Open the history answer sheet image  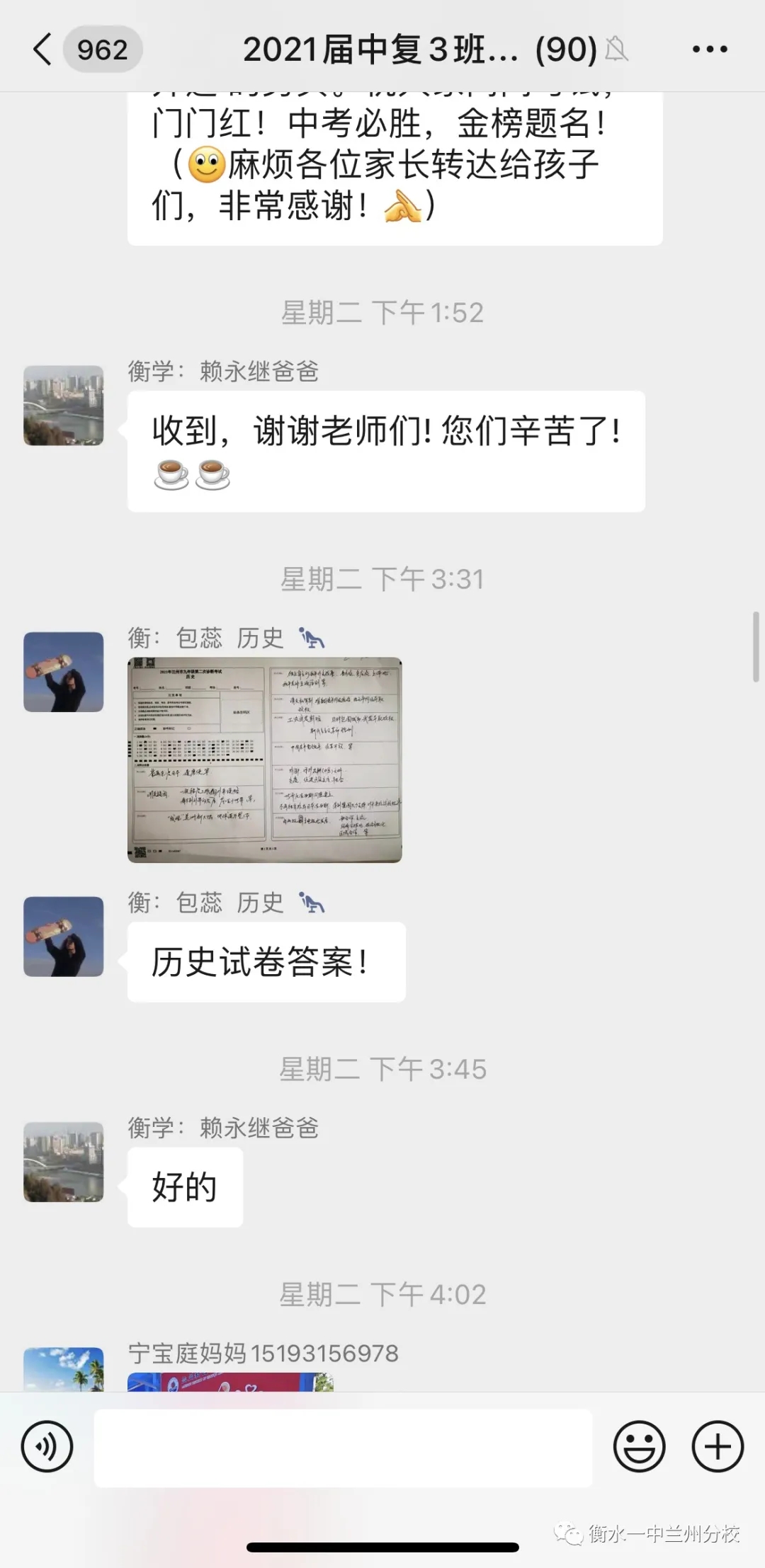264,760
